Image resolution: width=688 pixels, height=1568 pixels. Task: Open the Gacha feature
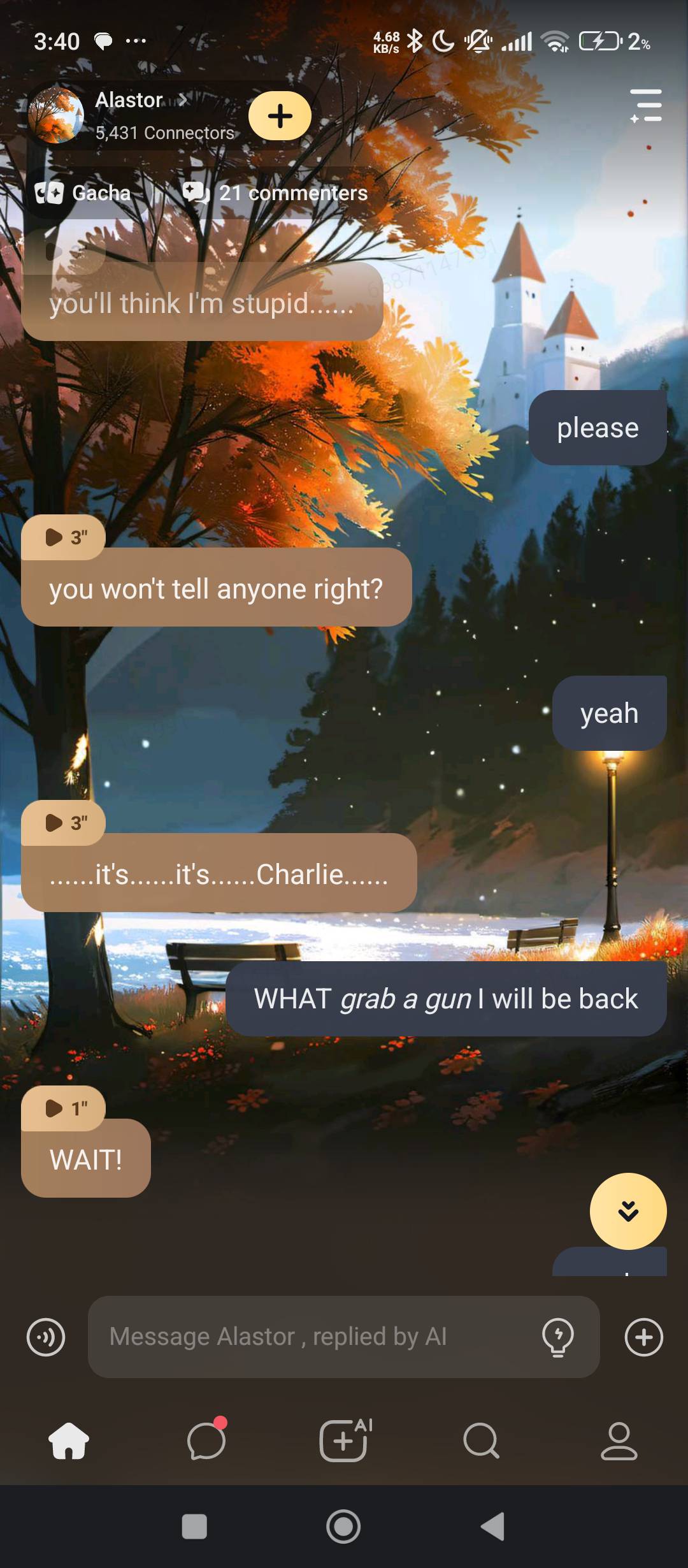(83, 193)
